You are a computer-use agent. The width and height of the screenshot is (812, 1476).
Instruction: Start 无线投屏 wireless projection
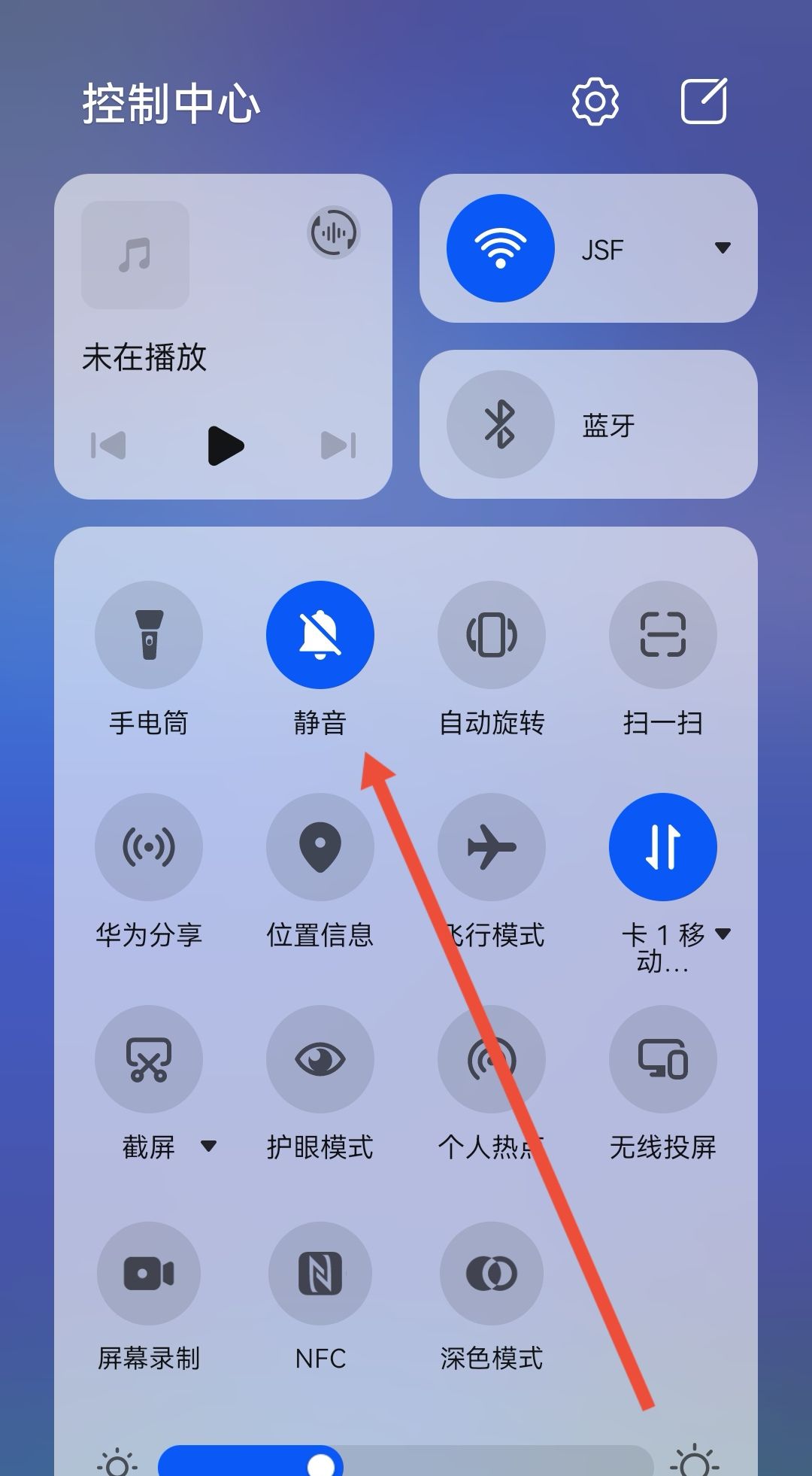click(x=664, y=1058)
